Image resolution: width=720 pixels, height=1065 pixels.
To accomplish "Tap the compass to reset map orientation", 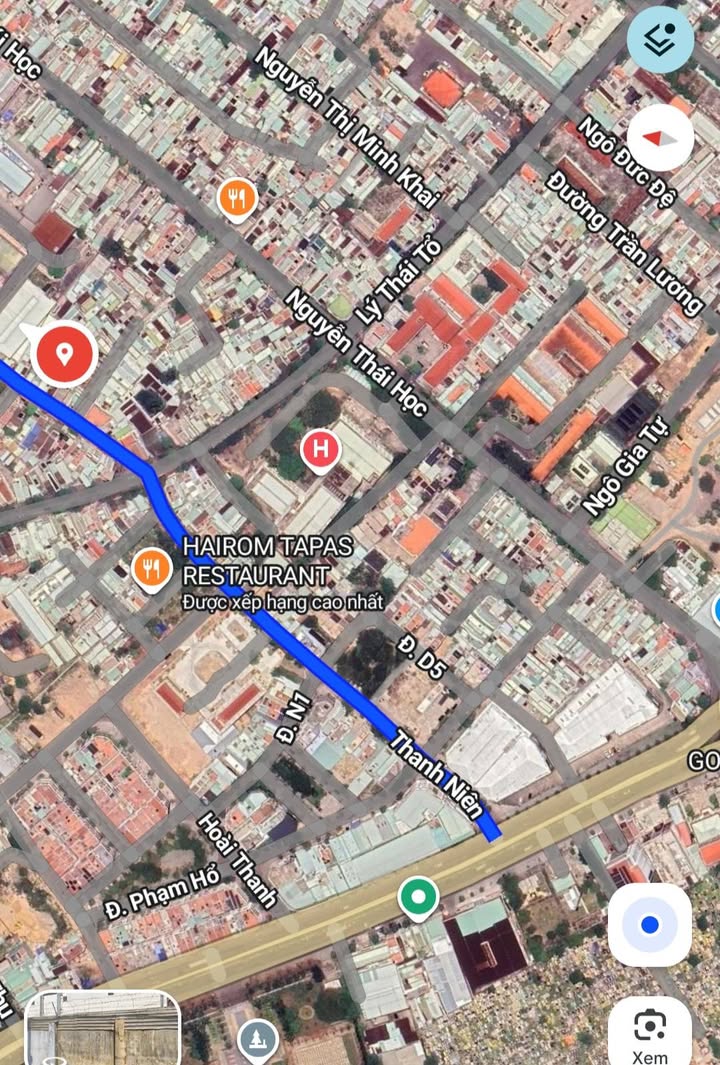I will coord(660,137).
